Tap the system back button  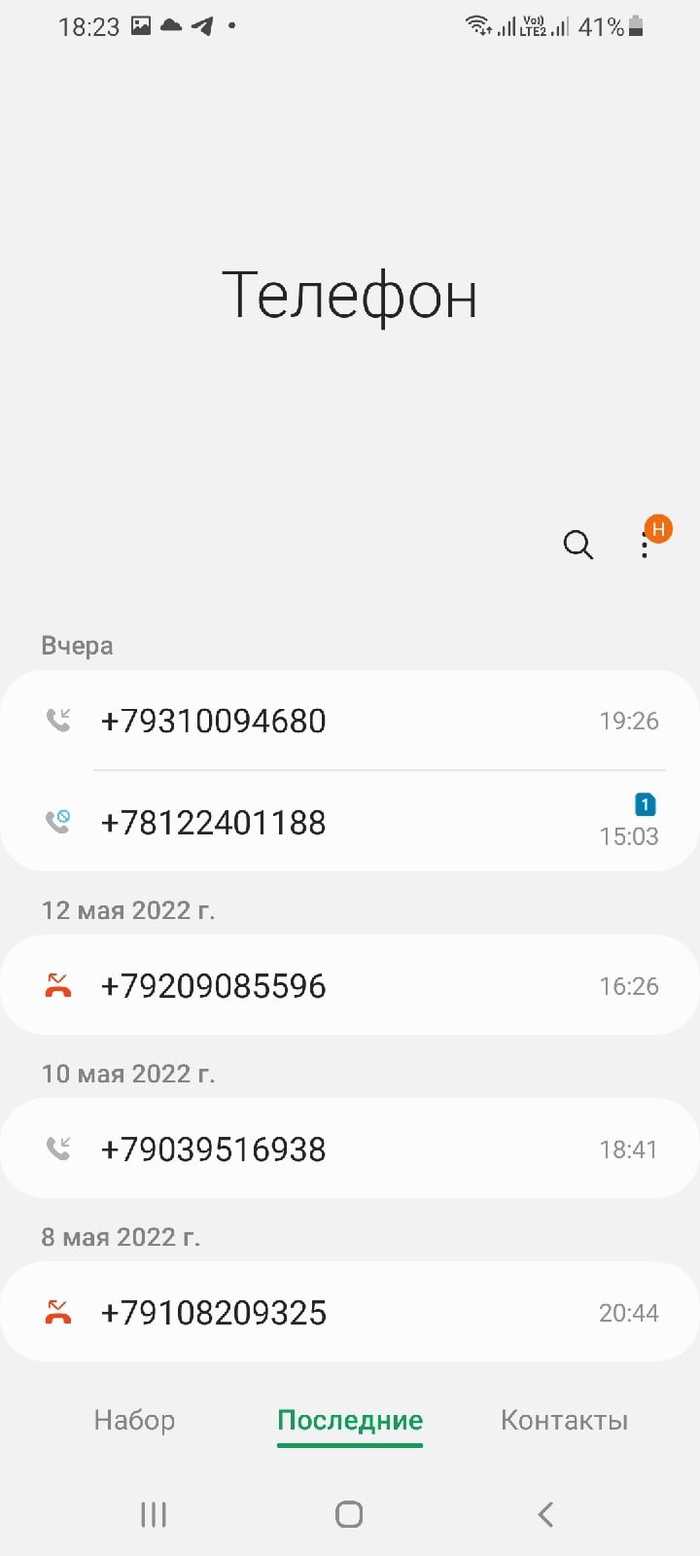(x=545, y=1514)
